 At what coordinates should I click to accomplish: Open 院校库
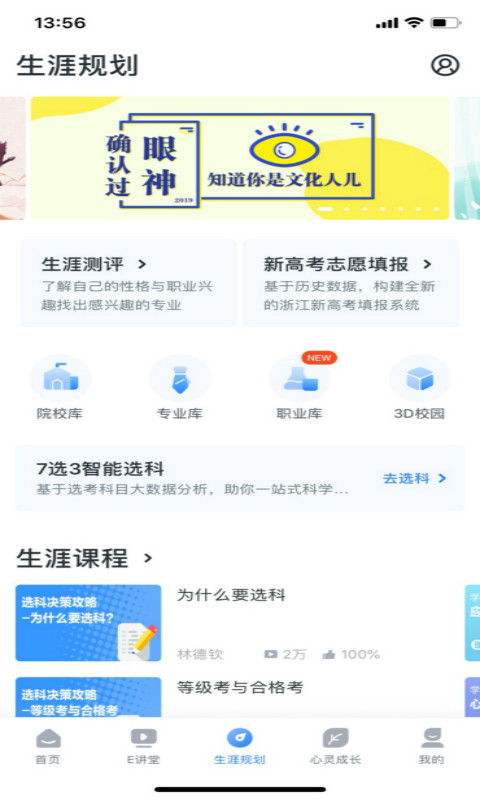[x=60, y=388]
